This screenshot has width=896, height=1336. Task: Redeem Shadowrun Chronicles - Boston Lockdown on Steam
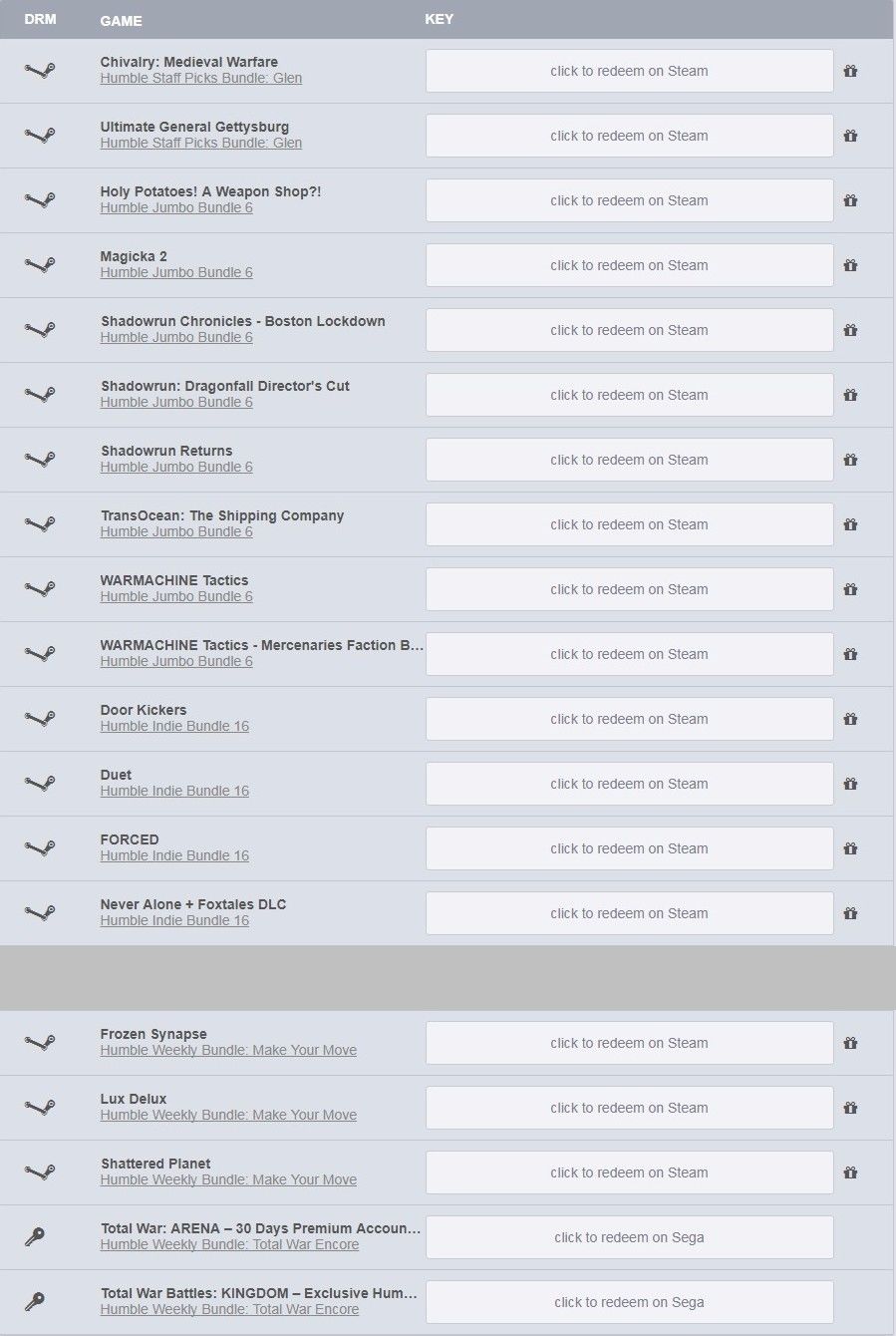tap(629, 330)
